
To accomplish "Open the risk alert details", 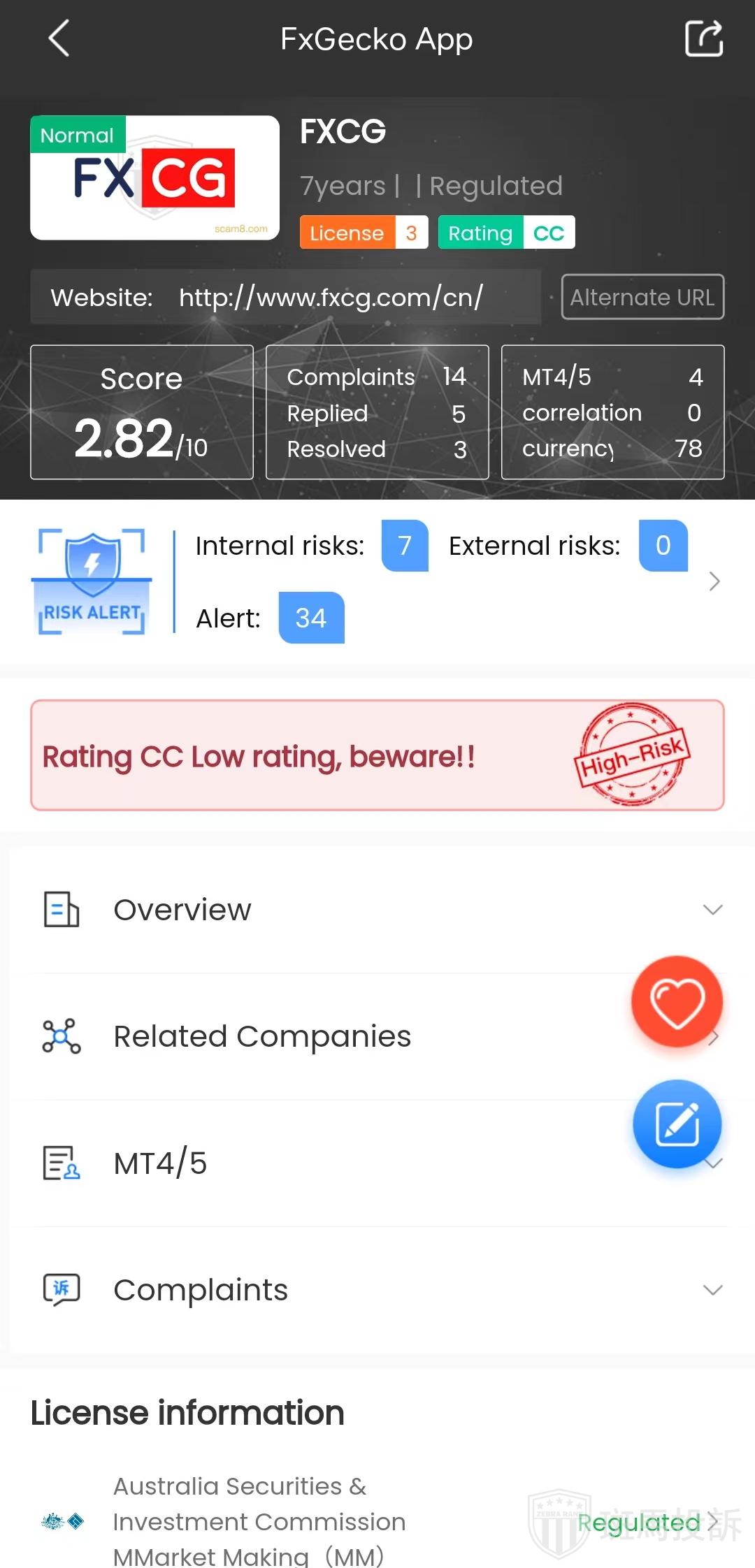I will click(714, 581).
